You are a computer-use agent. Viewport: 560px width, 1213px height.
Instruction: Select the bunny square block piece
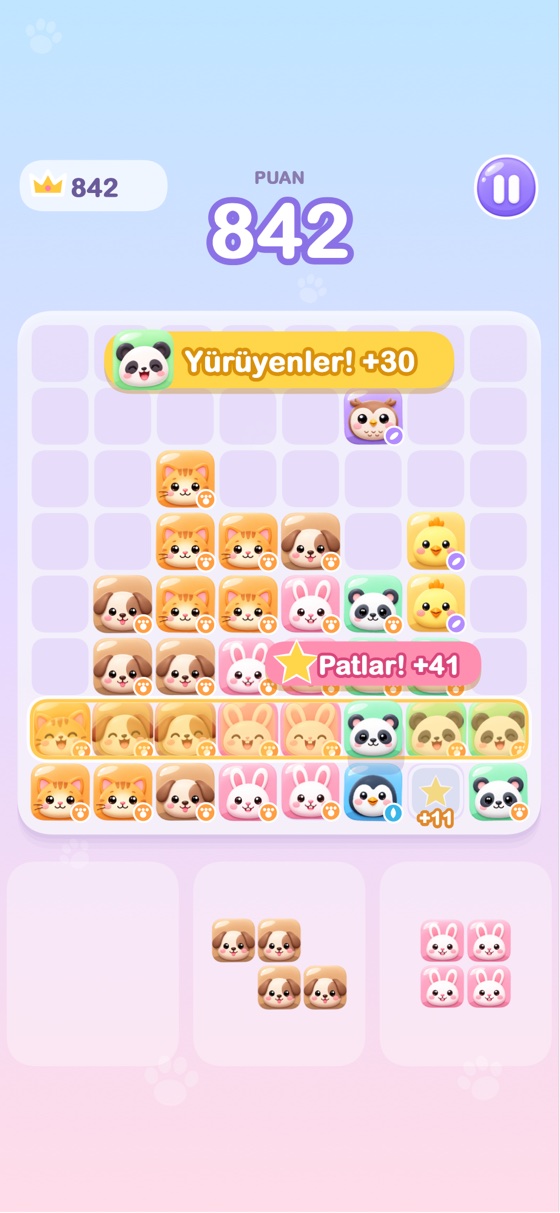pyautogui.click(x=465, y=964)
